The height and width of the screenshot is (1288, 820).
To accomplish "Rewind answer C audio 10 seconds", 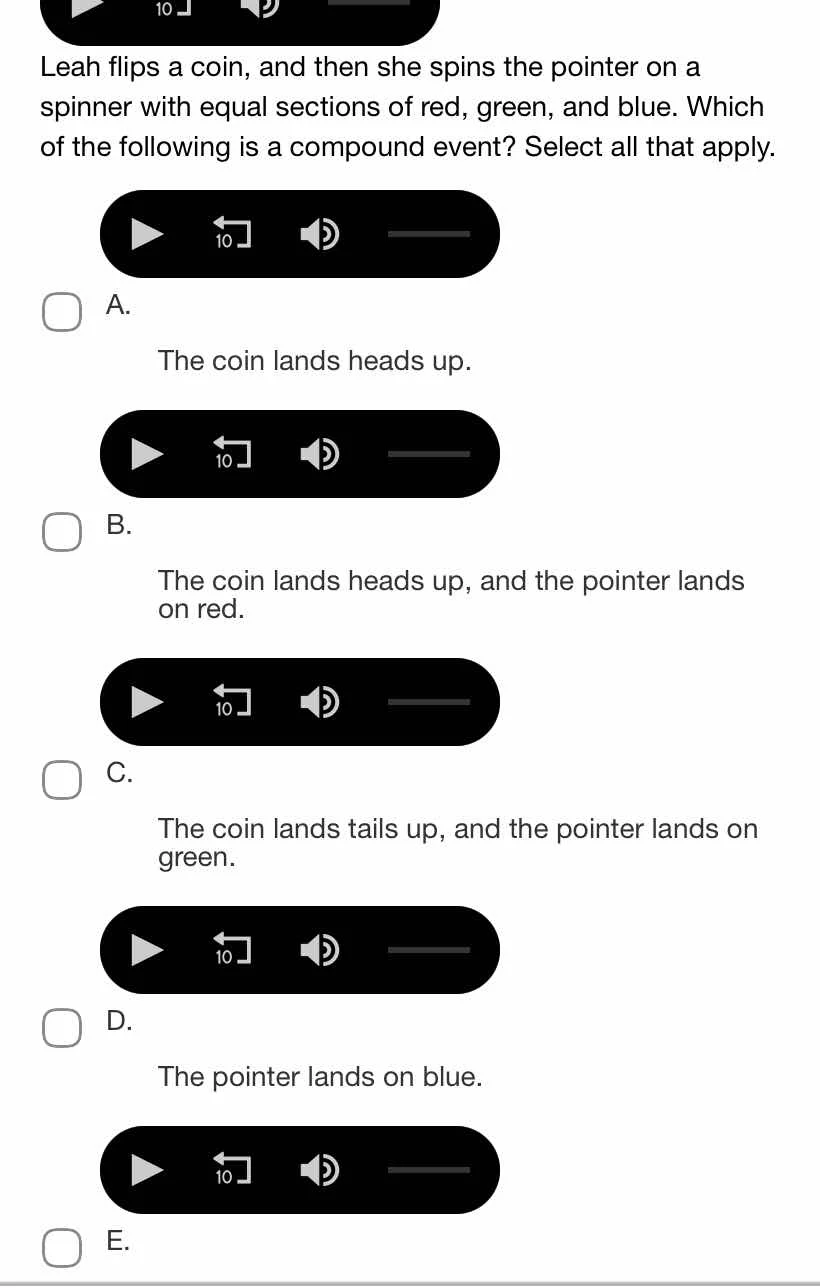I will [x=232, y=702].
